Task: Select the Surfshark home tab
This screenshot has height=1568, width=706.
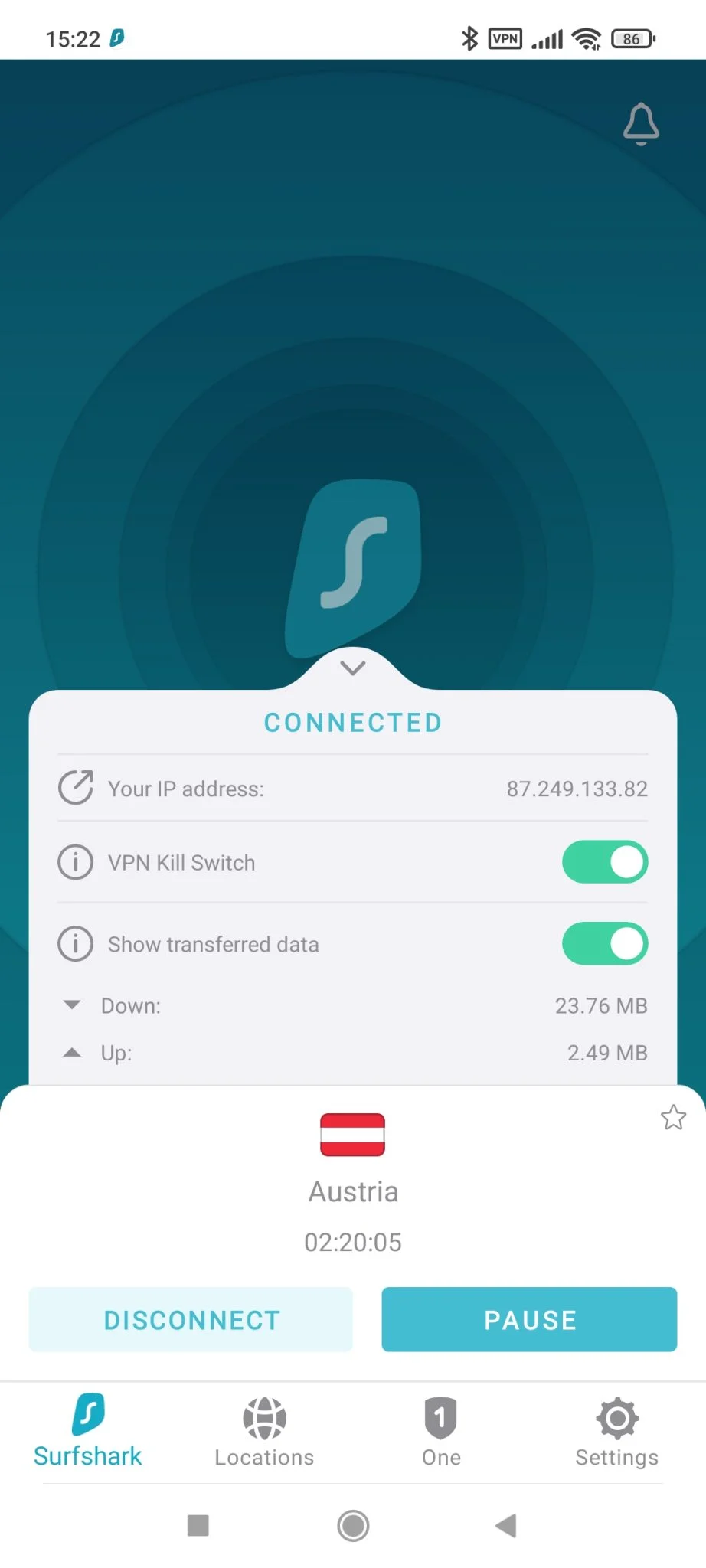Action: 88,1431
